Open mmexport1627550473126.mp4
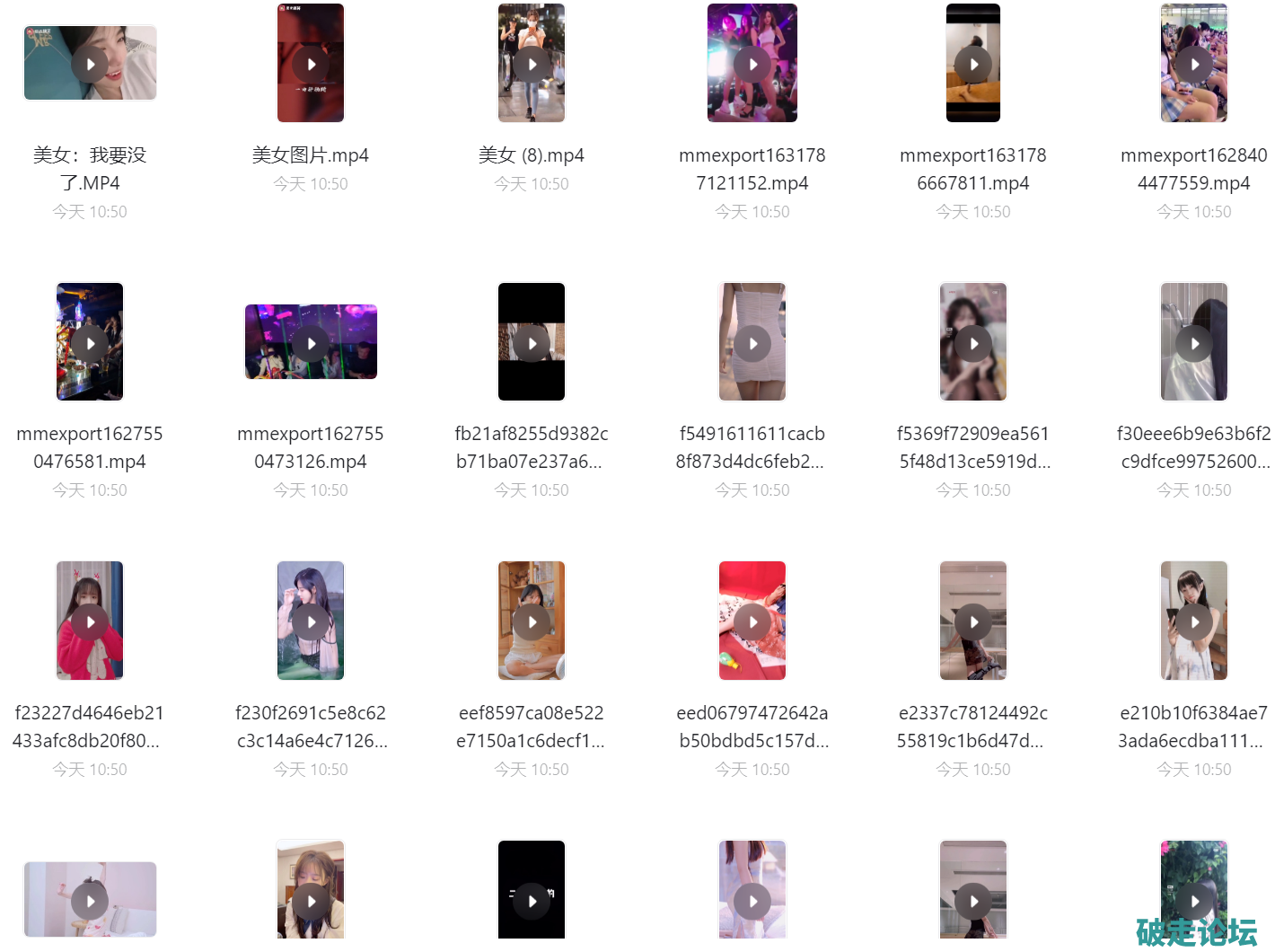The image size is (1275, 952). (311, 343)
